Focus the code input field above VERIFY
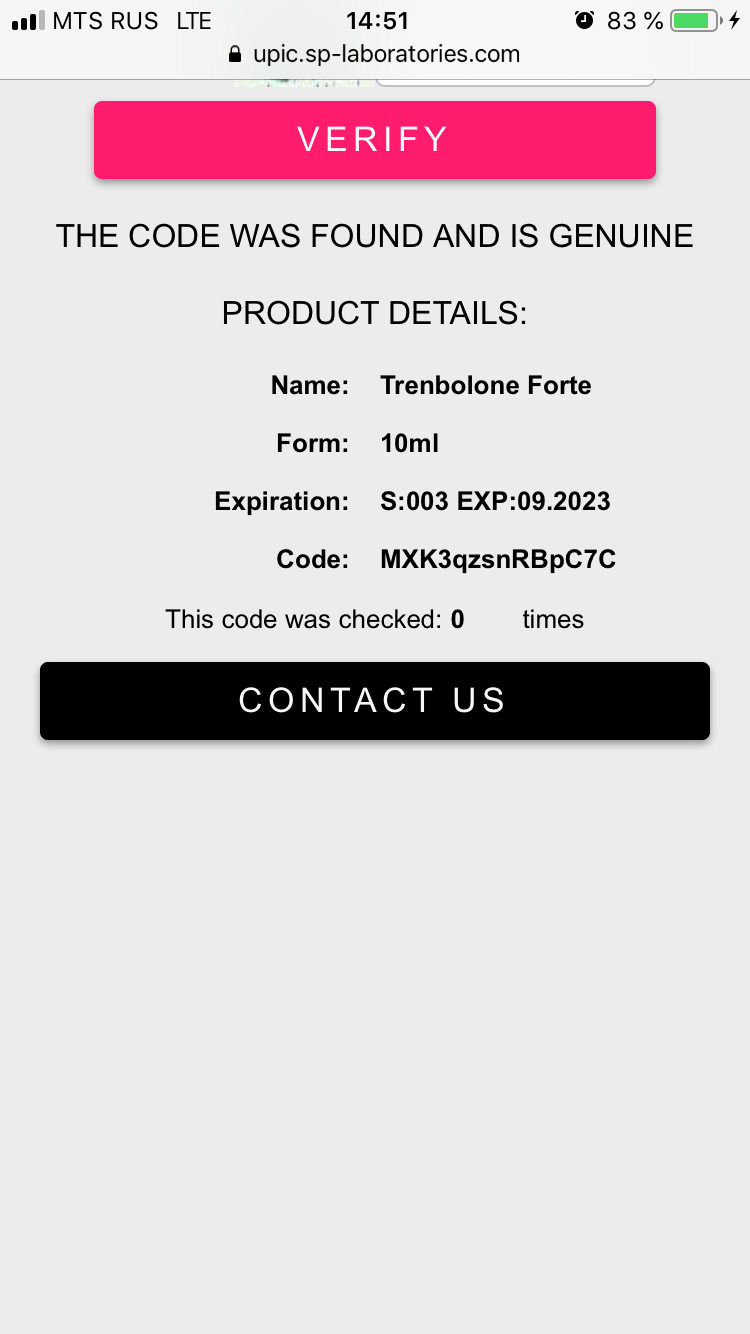This screenshot has width=750, height=1334. click(x=515, y=82)
